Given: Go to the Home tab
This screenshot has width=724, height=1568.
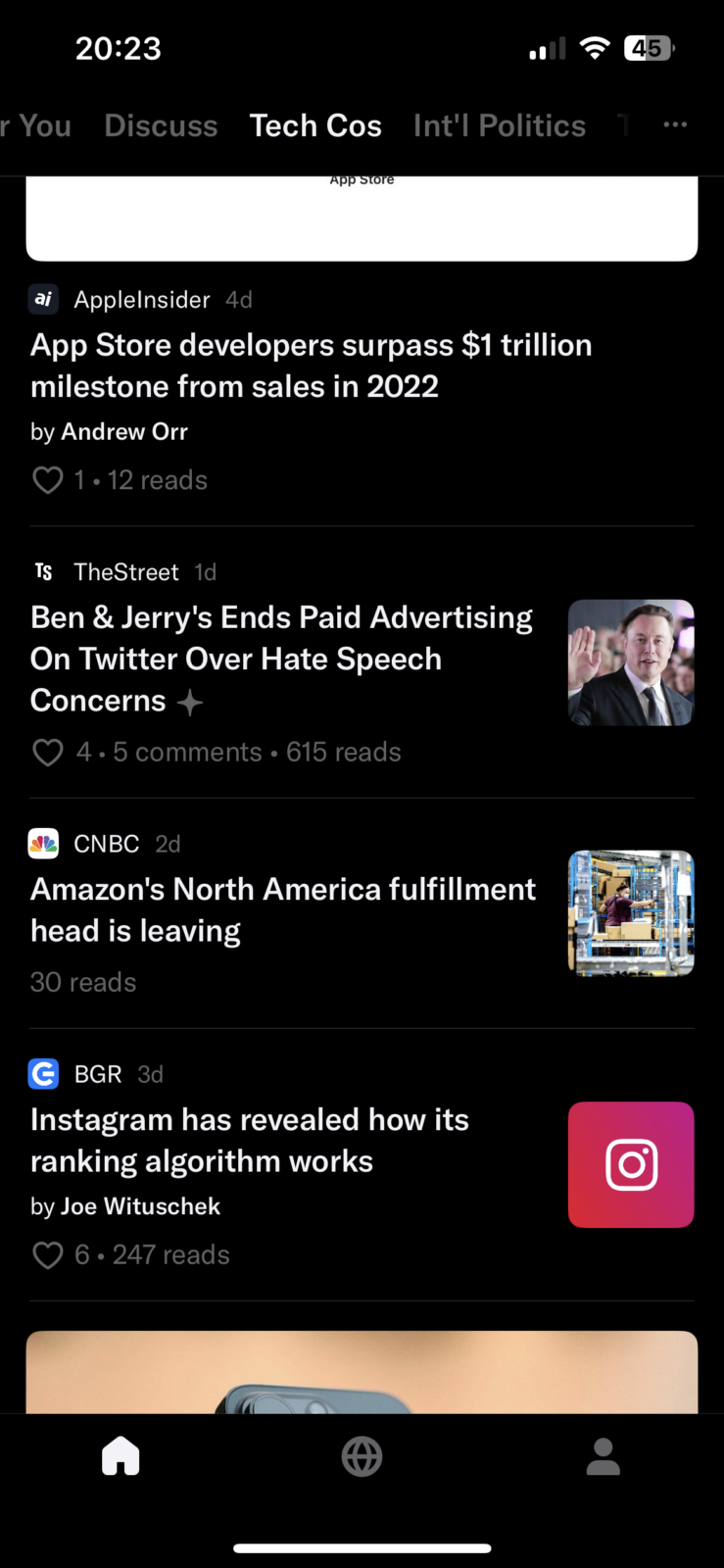Looking at the screenshot, I should [x=121, y=1456].
